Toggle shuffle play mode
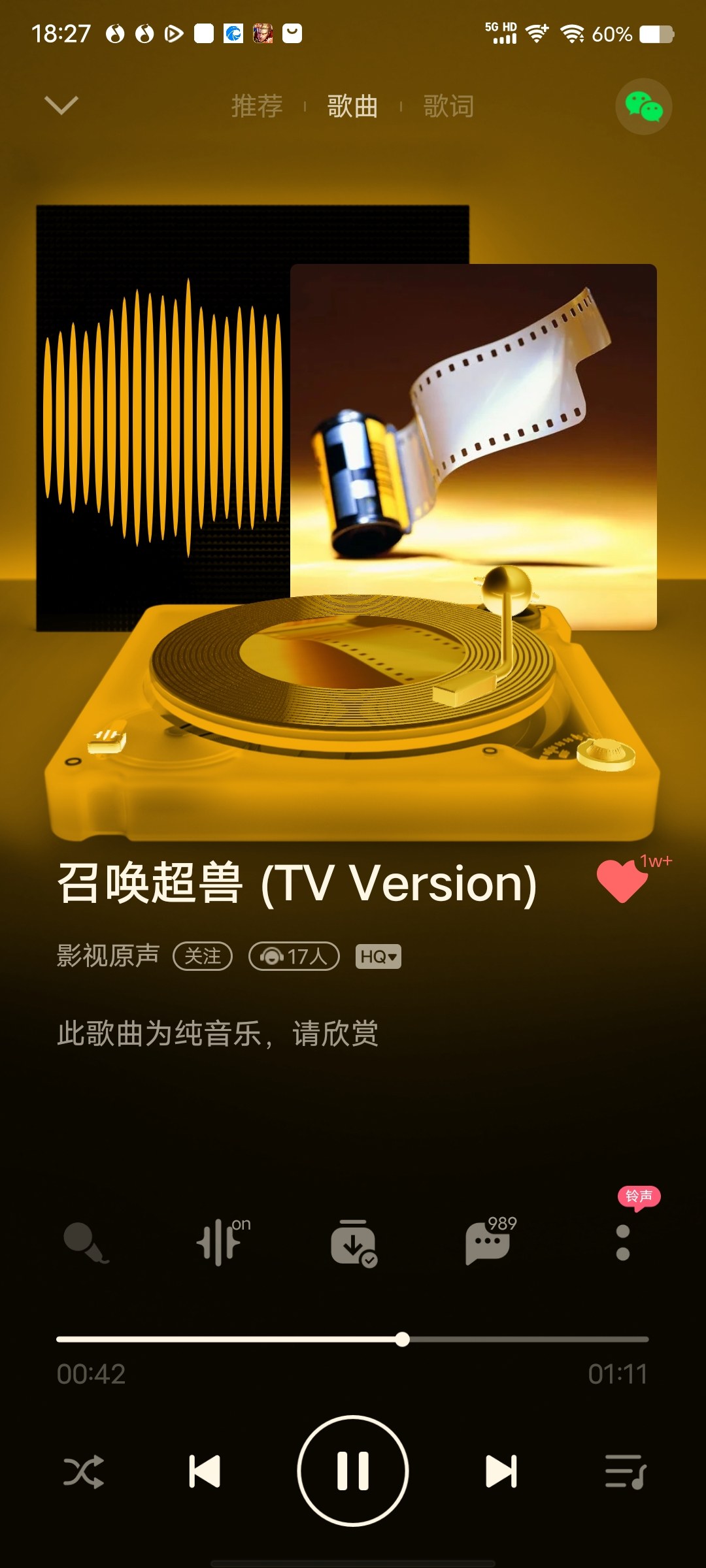 pos(84,1471)
